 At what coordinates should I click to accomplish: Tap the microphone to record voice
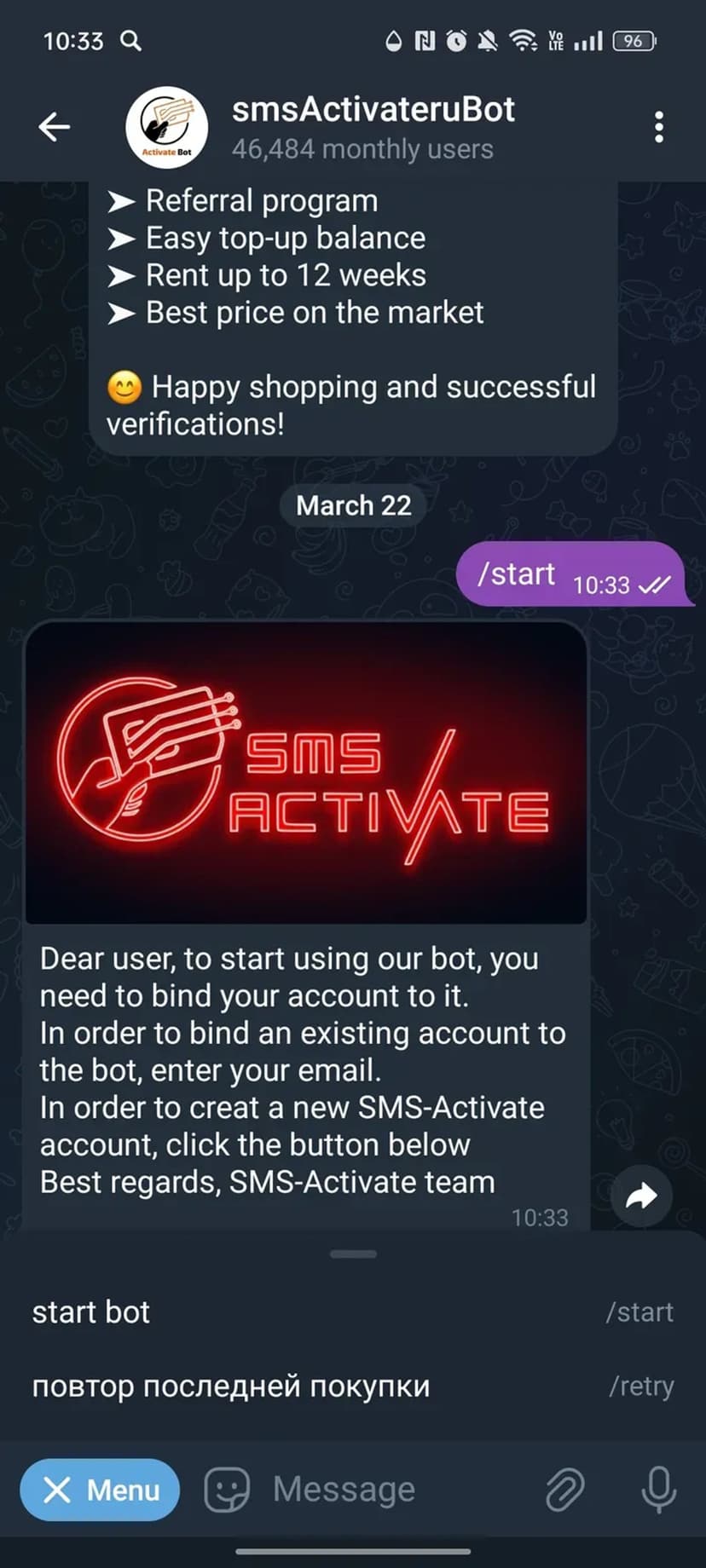click(x=658, y=1490)
